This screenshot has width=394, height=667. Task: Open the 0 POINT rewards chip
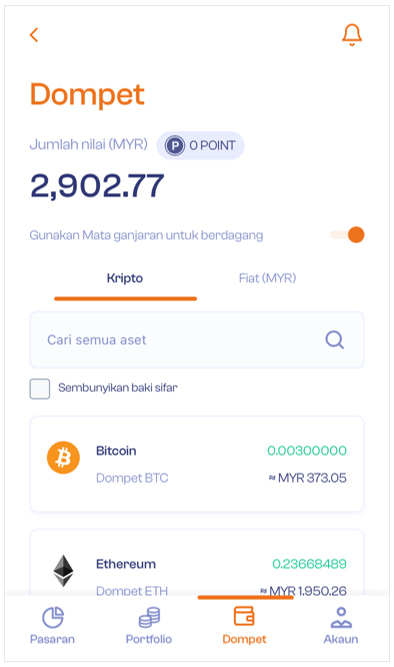pyautogui.click(x=200, y=145)
